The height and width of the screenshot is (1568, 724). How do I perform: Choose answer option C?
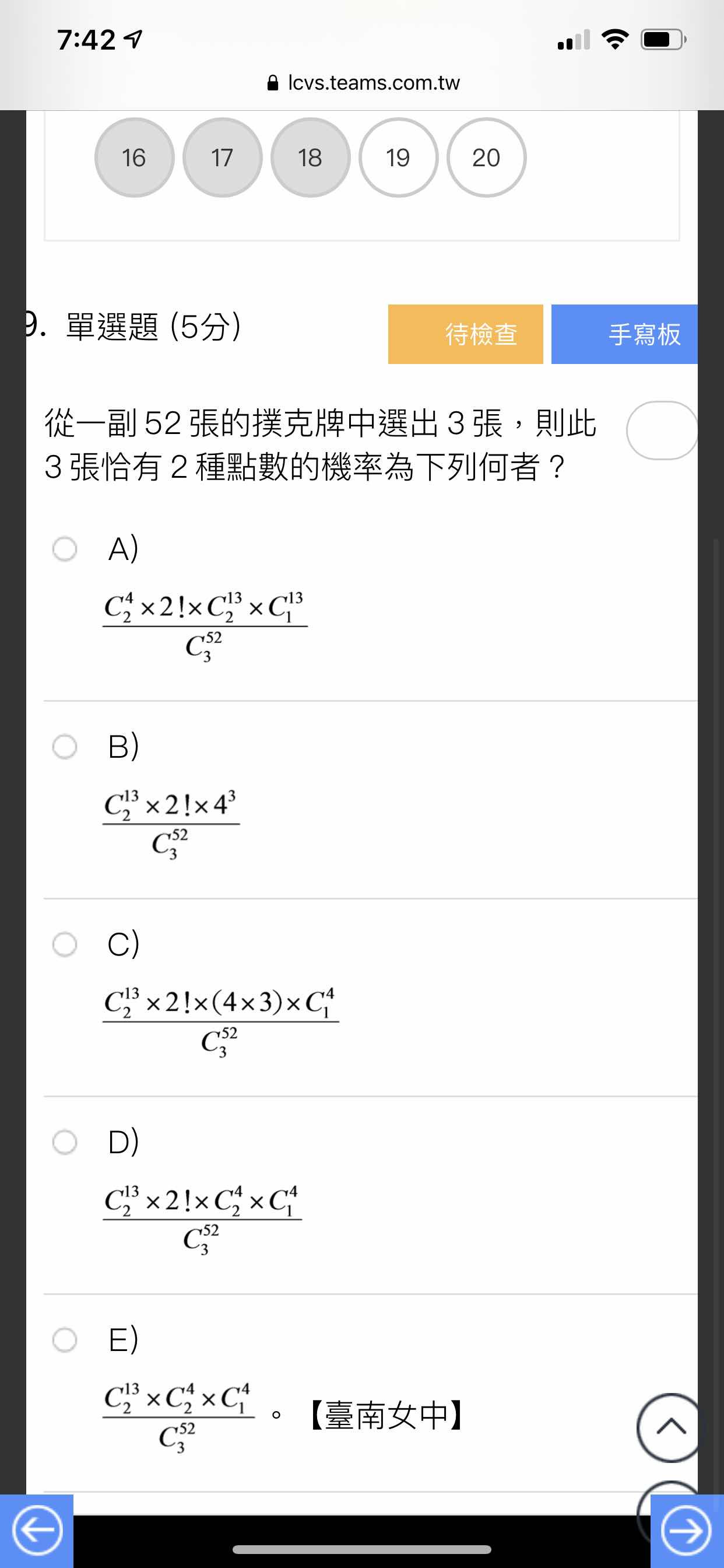point(65,944)
